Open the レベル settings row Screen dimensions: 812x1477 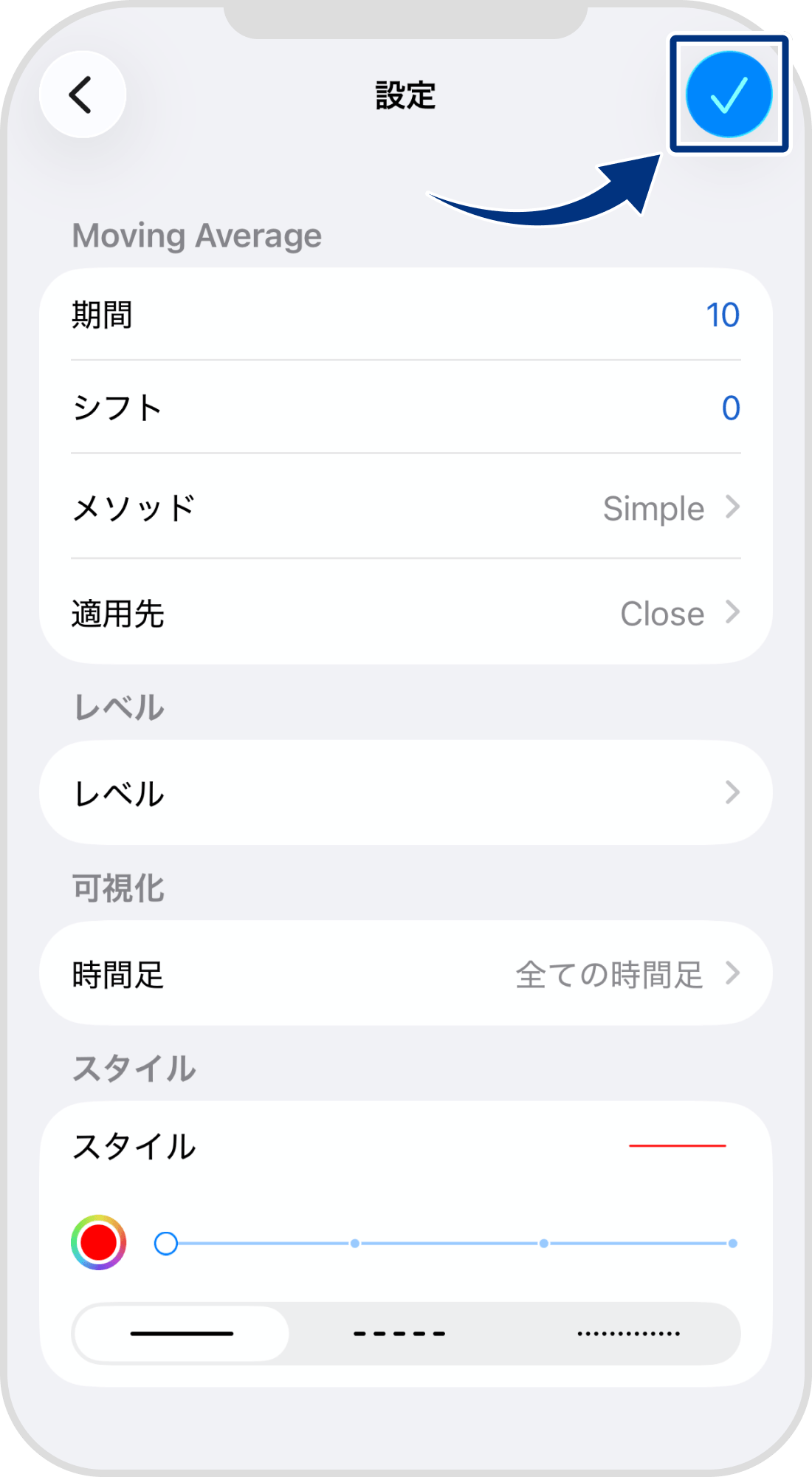click(x=405, y=792)
